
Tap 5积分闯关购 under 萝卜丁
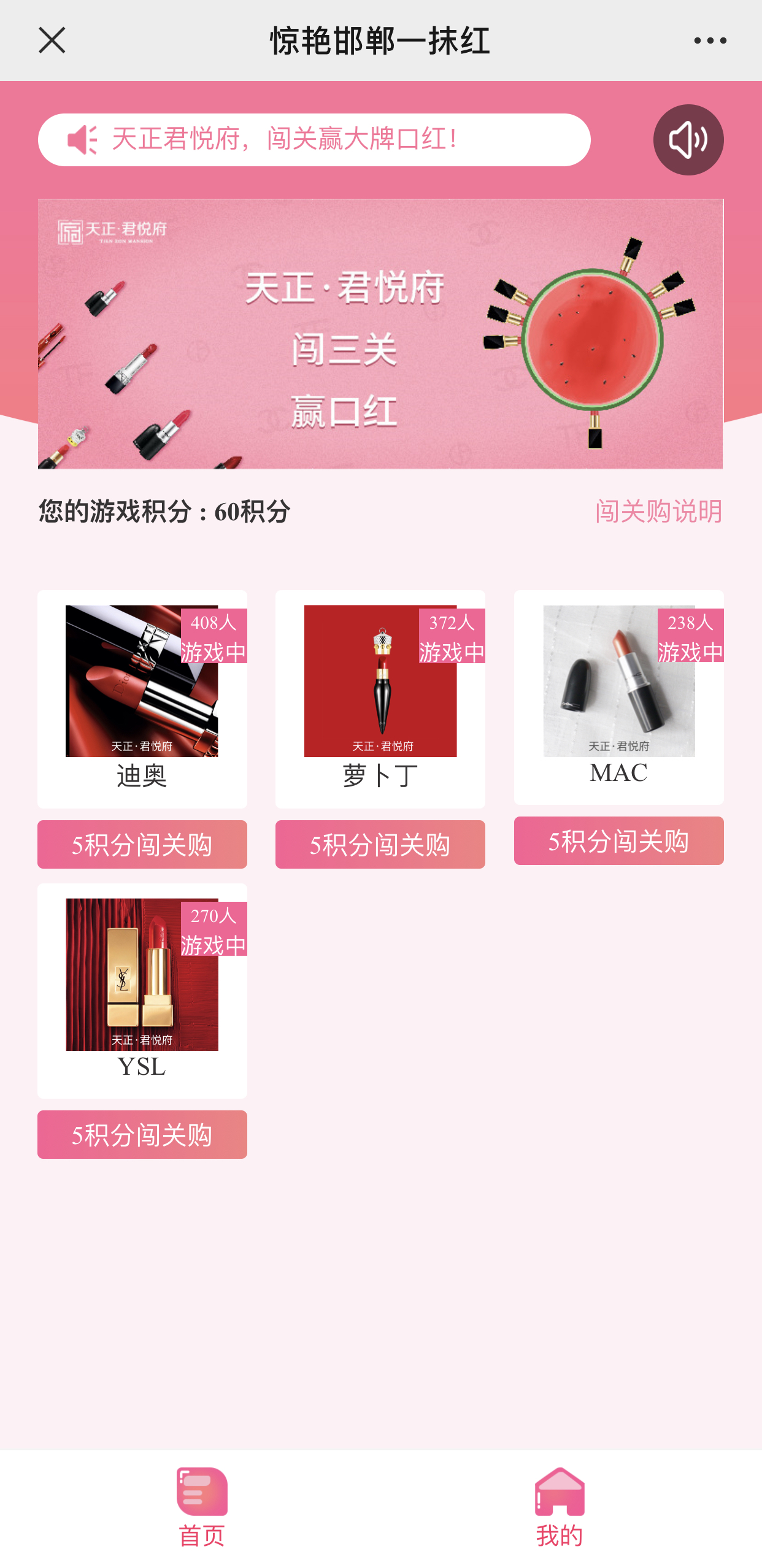tap(380, 844)
